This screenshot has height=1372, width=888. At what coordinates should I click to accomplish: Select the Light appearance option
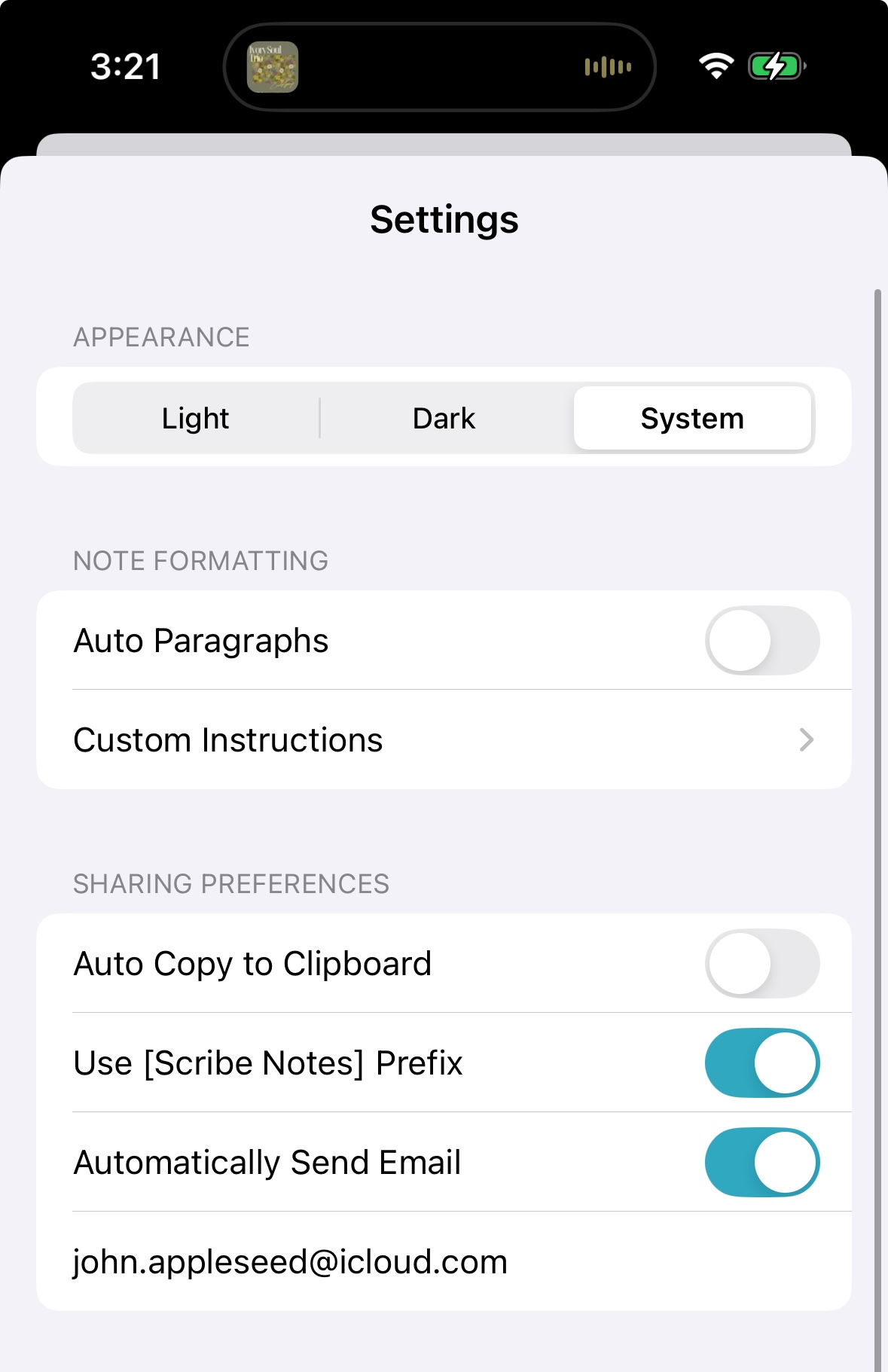(x=196, y=419)
